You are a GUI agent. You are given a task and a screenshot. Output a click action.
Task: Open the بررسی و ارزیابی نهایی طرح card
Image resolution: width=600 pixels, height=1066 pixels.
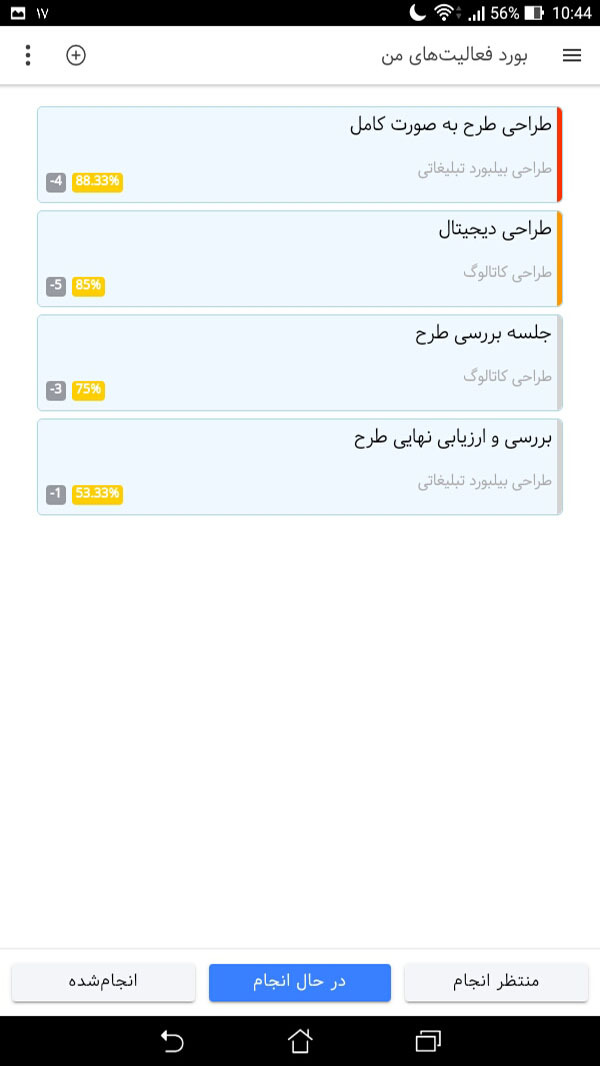pos(300,466)
